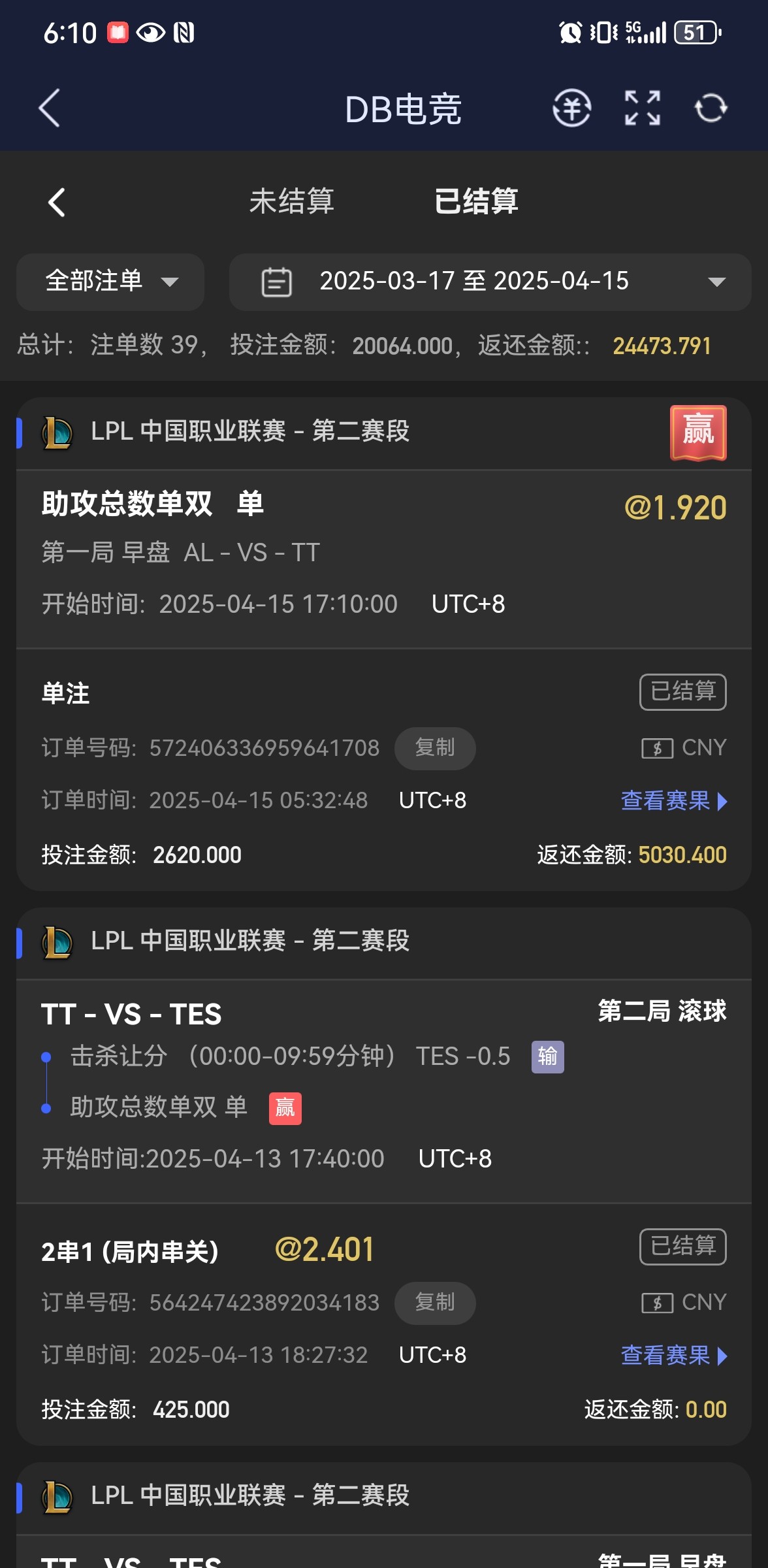Enter fullscreen mode via the expand icon
Viewport: 768px width, 1568px height.
(x=642, y=108)
